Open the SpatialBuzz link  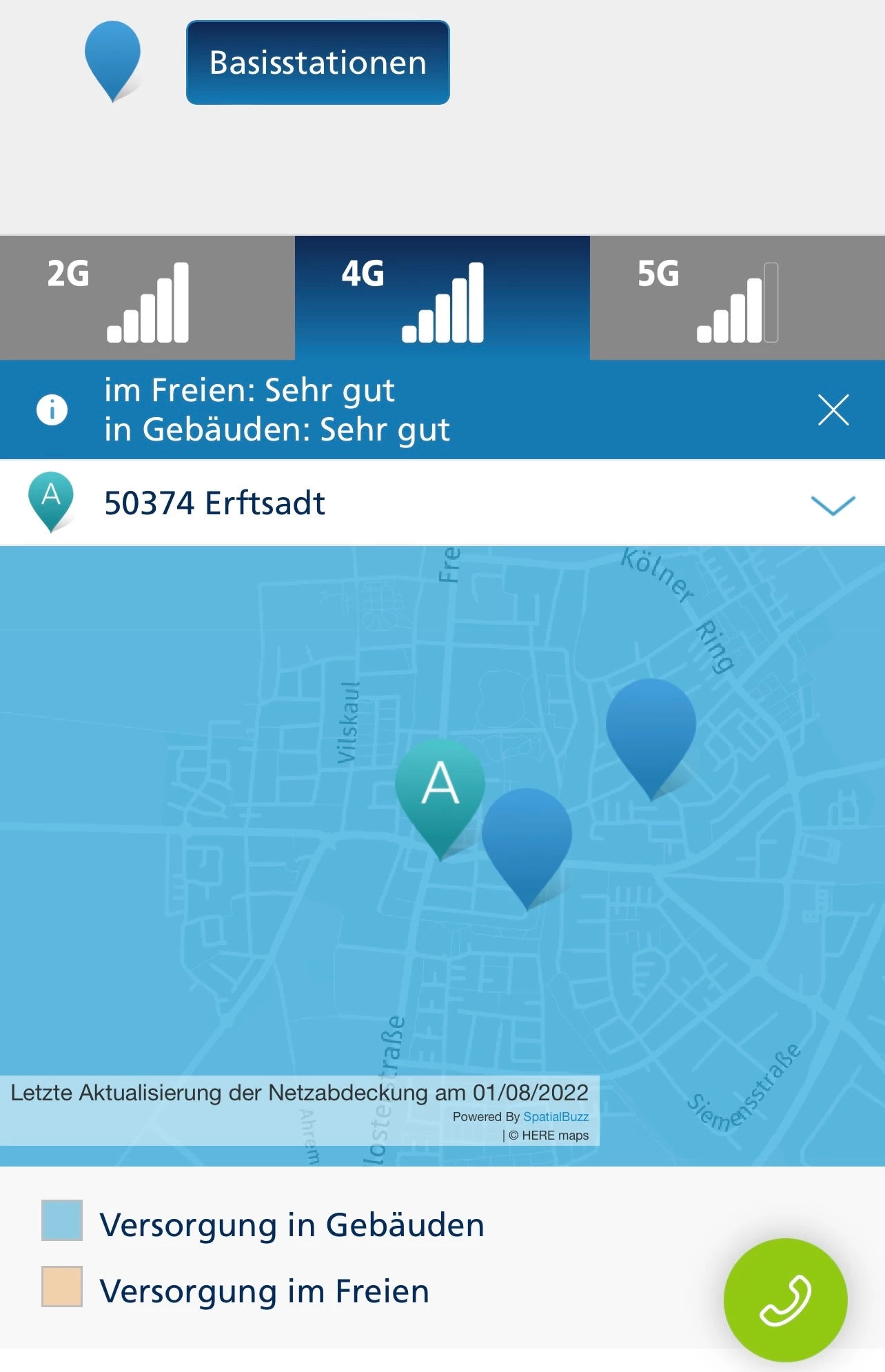[x=556, y=1117]
